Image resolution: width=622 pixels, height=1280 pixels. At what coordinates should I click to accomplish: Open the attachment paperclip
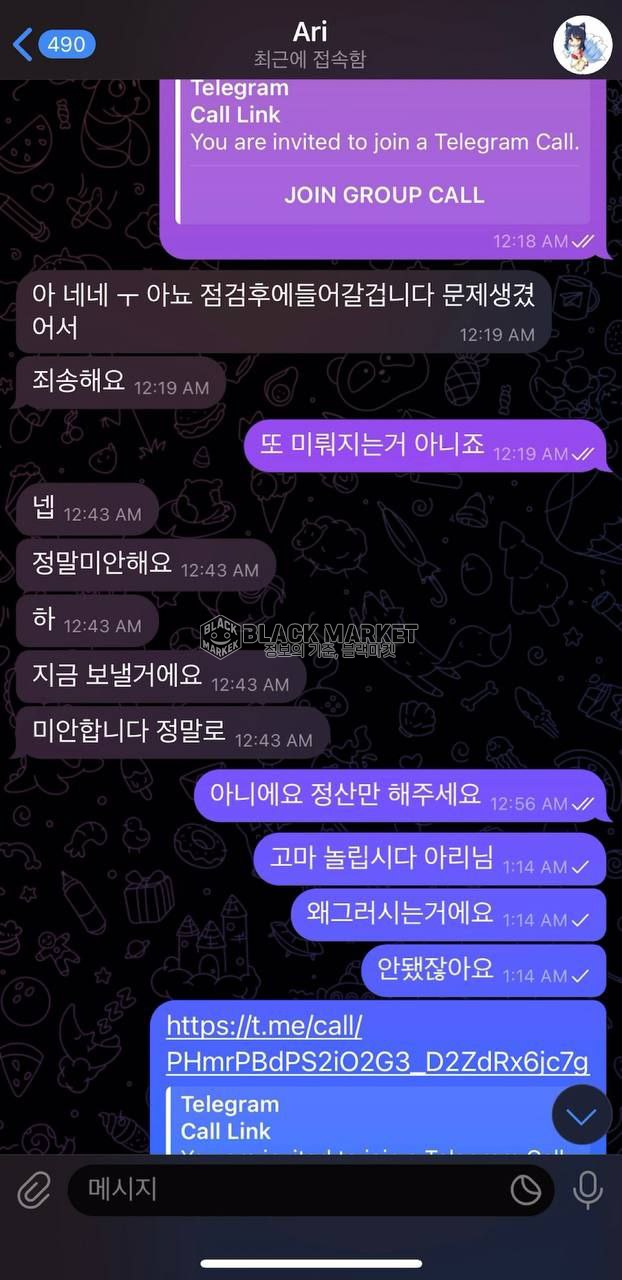coord(34,1190)
